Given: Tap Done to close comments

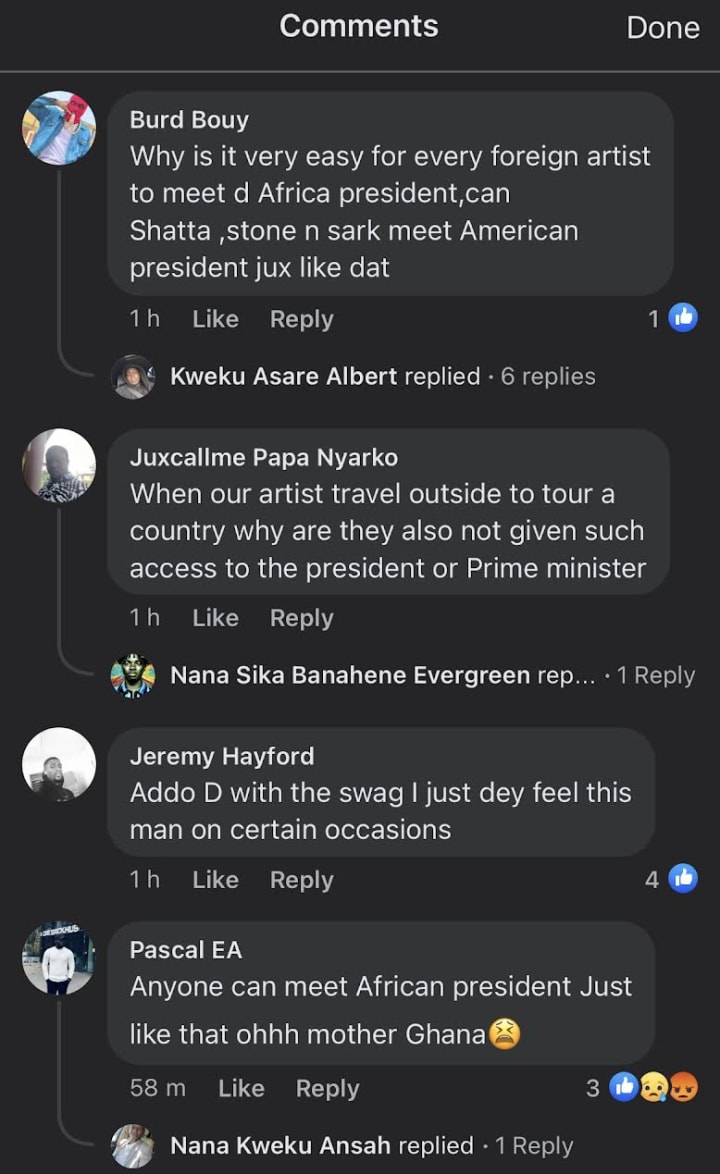Looking at the screenshot, I should click(662, 27).
